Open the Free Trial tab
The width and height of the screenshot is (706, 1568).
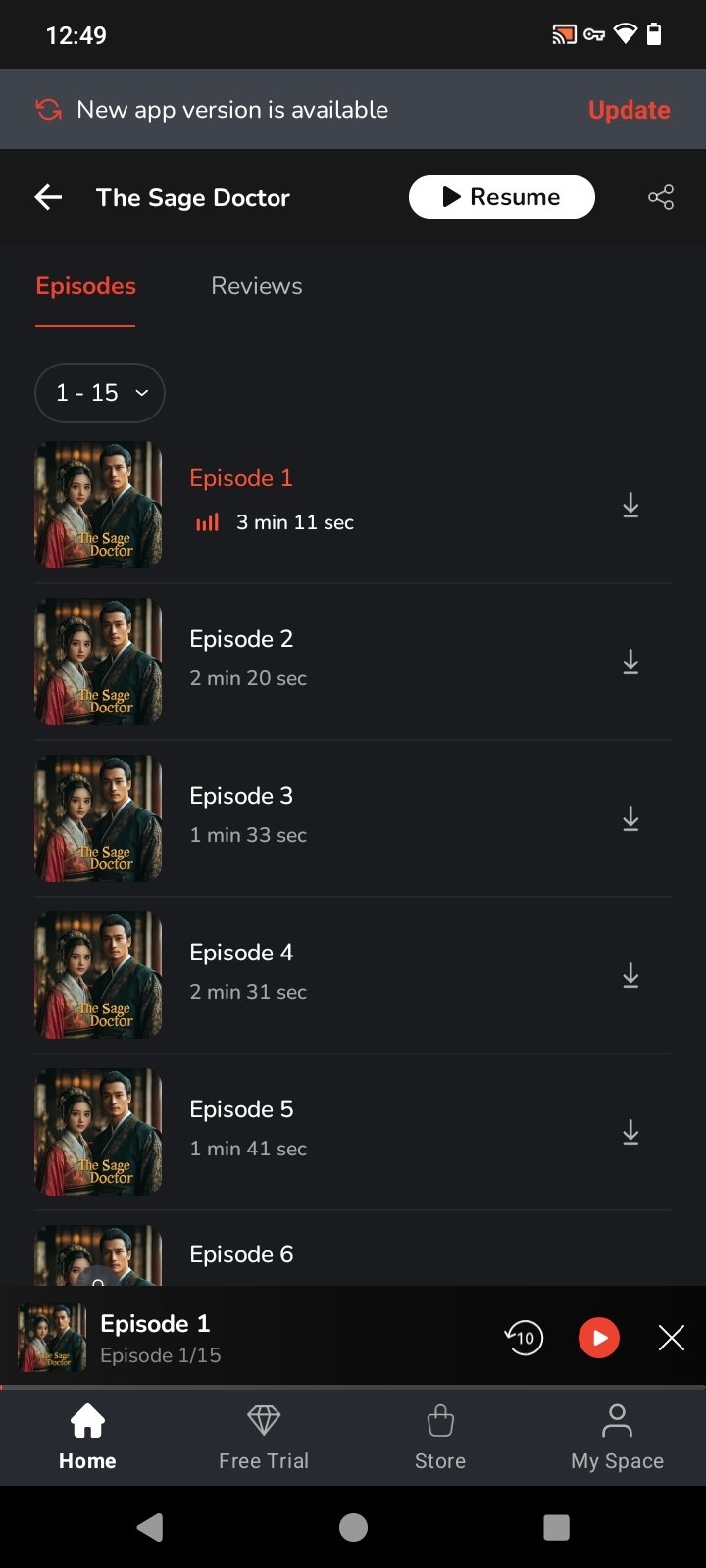click(x=264, y=1437)
